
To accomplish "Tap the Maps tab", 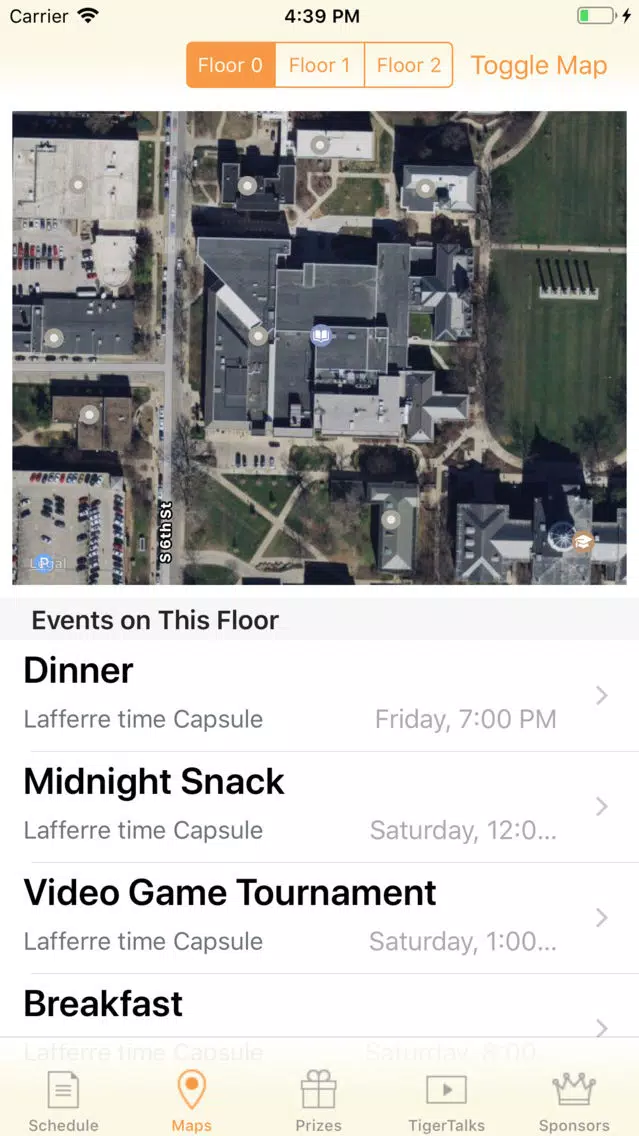I will [x=191, y=1100].
